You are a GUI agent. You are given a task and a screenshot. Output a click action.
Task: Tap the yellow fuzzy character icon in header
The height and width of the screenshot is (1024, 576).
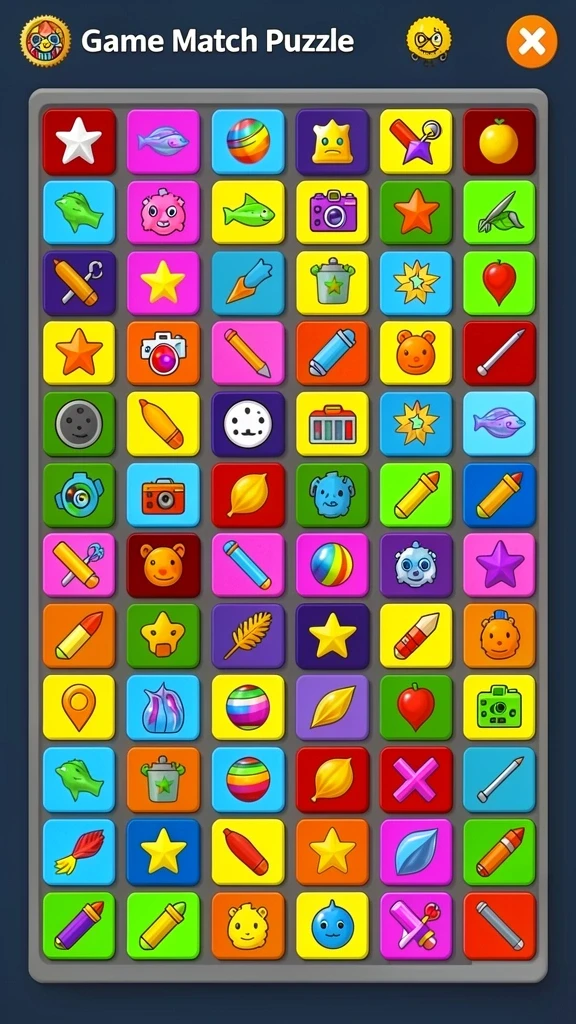(x=429, y=40)
